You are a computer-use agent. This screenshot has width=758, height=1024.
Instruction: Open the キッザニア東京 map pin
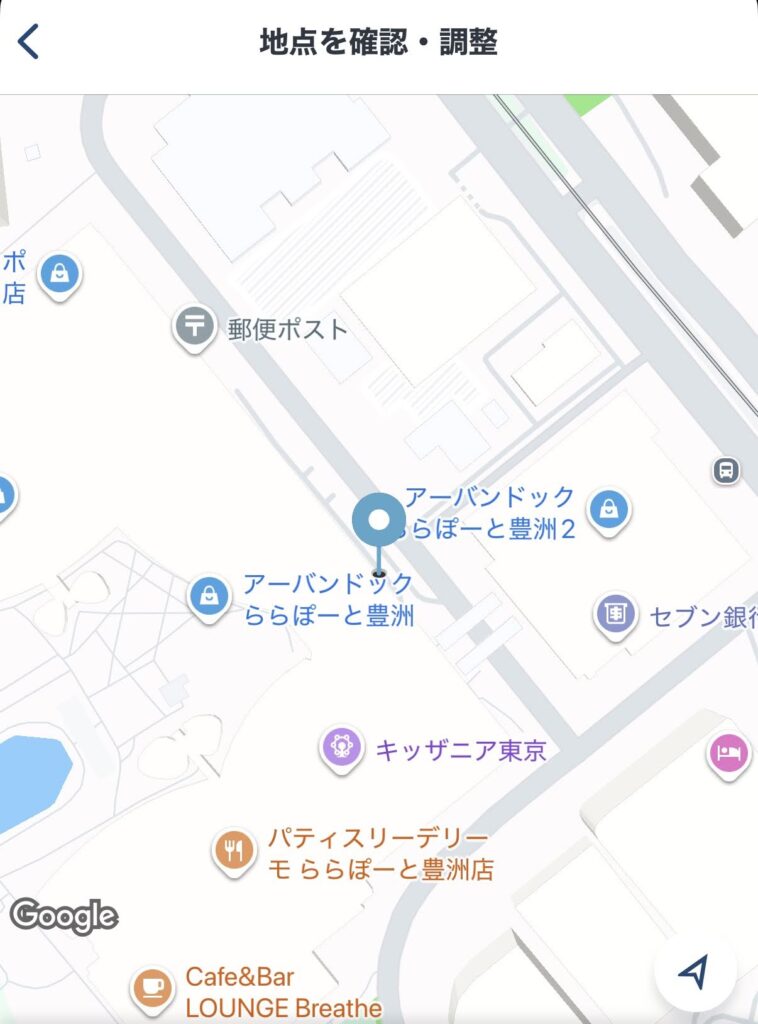click(x=341, y=749)
